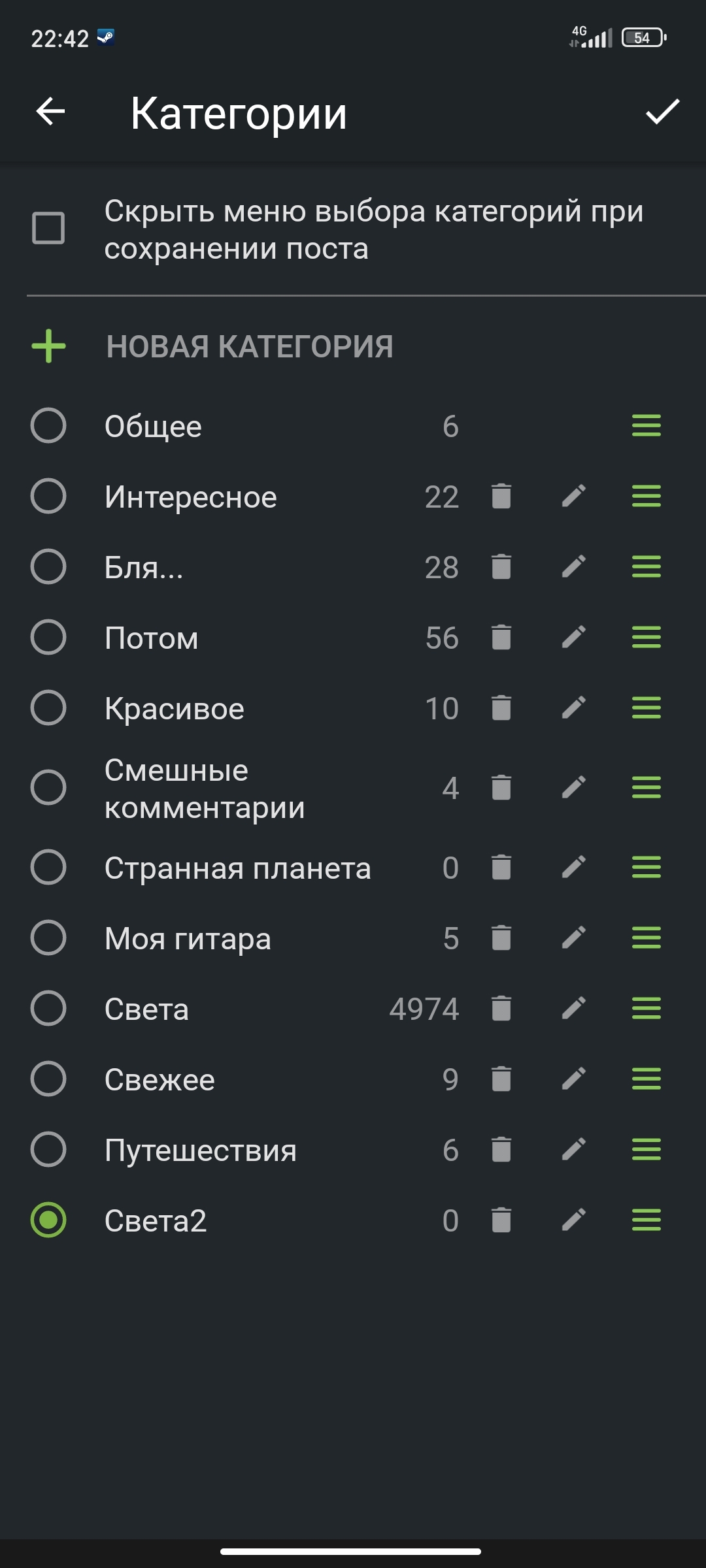This screenshot has width=706, height=1568.
Task: Delete the Интересное category
Action: [x=501, y=497]
